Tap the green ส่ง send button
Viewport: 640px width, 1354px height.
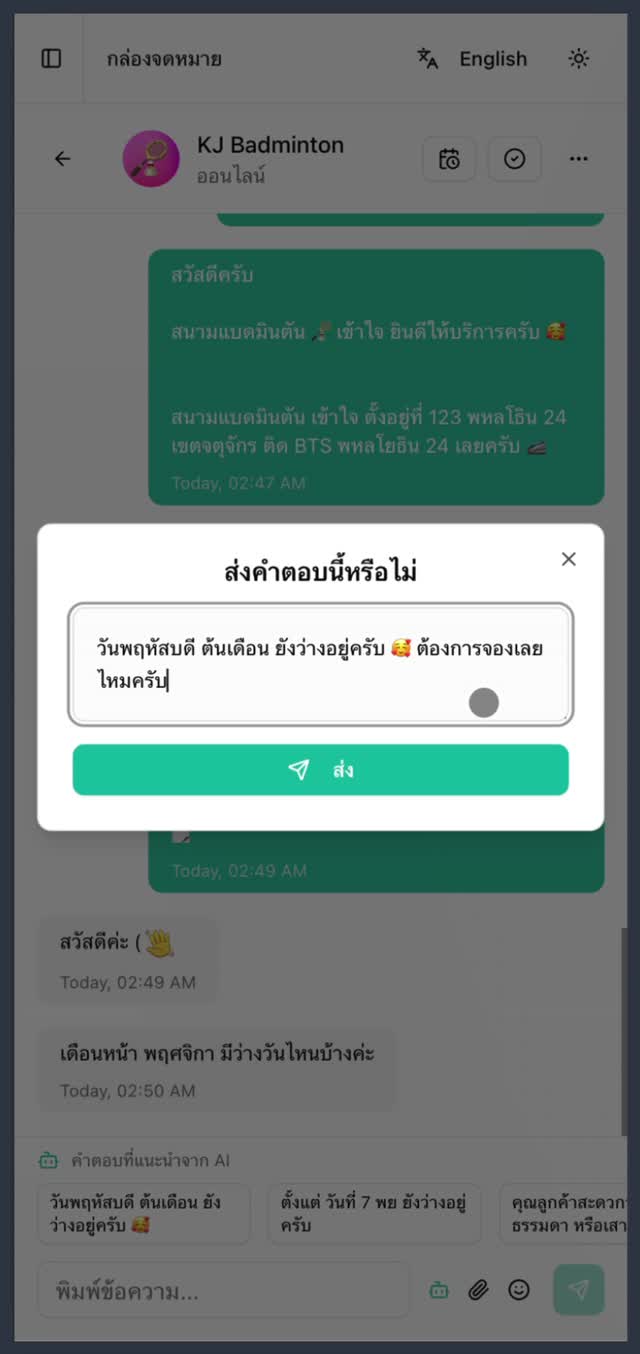[320, 770]
